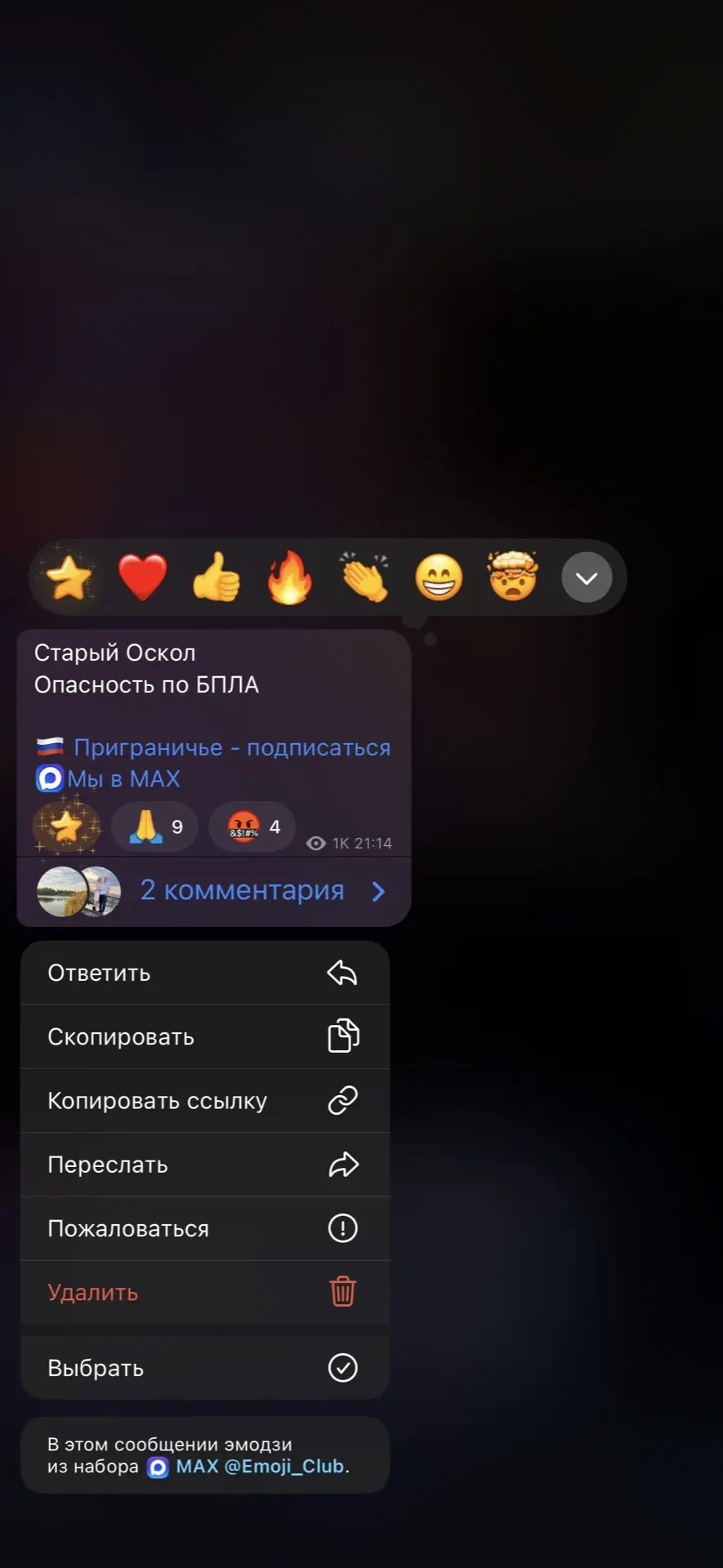Forward the message with Переслать
Screen dimensions: 723x1568
click(x=204, y=1164)
